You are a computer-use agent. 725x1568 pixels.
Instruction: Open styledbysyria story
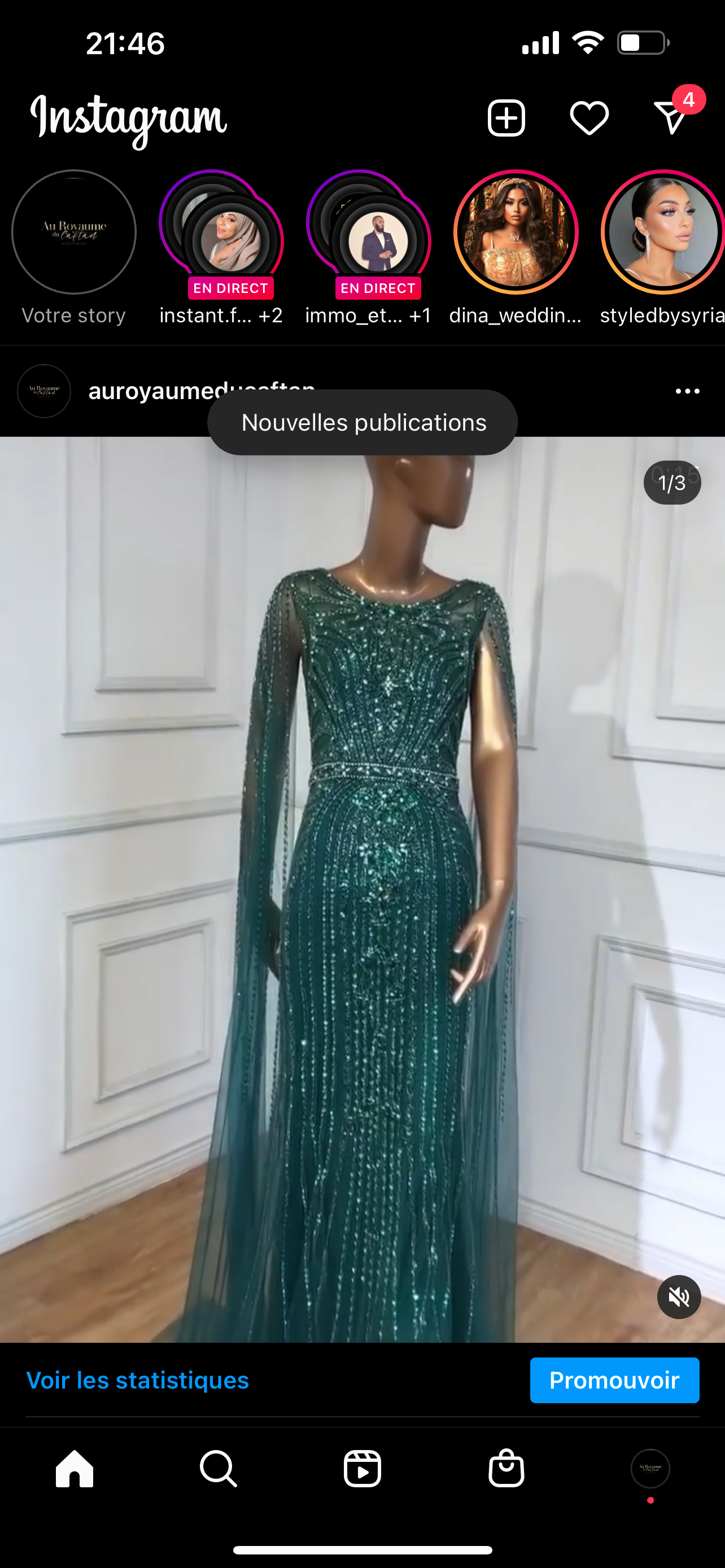pos(662,232)
